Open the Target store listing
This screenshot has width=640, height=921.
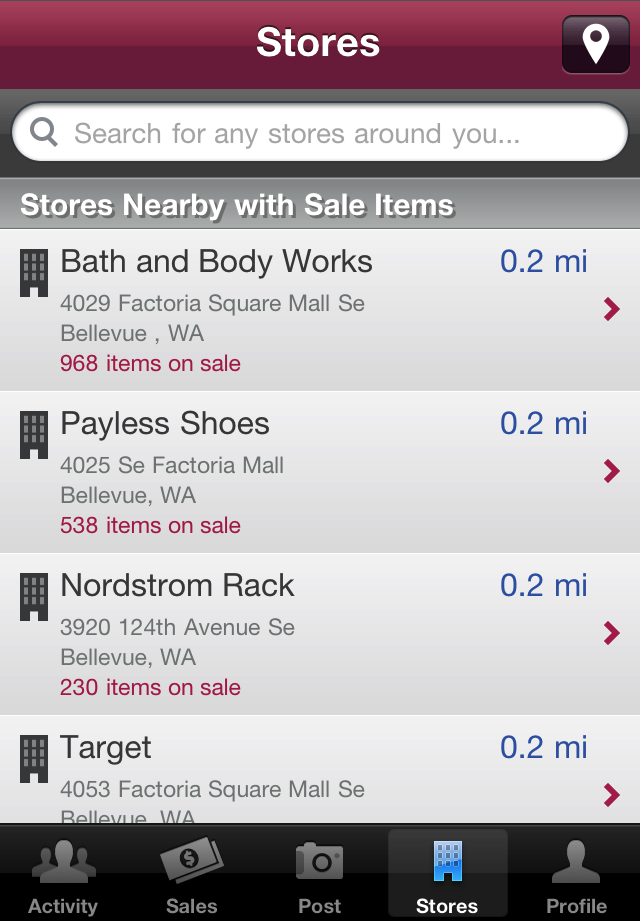pyautogui.click(x=320, y=772)
